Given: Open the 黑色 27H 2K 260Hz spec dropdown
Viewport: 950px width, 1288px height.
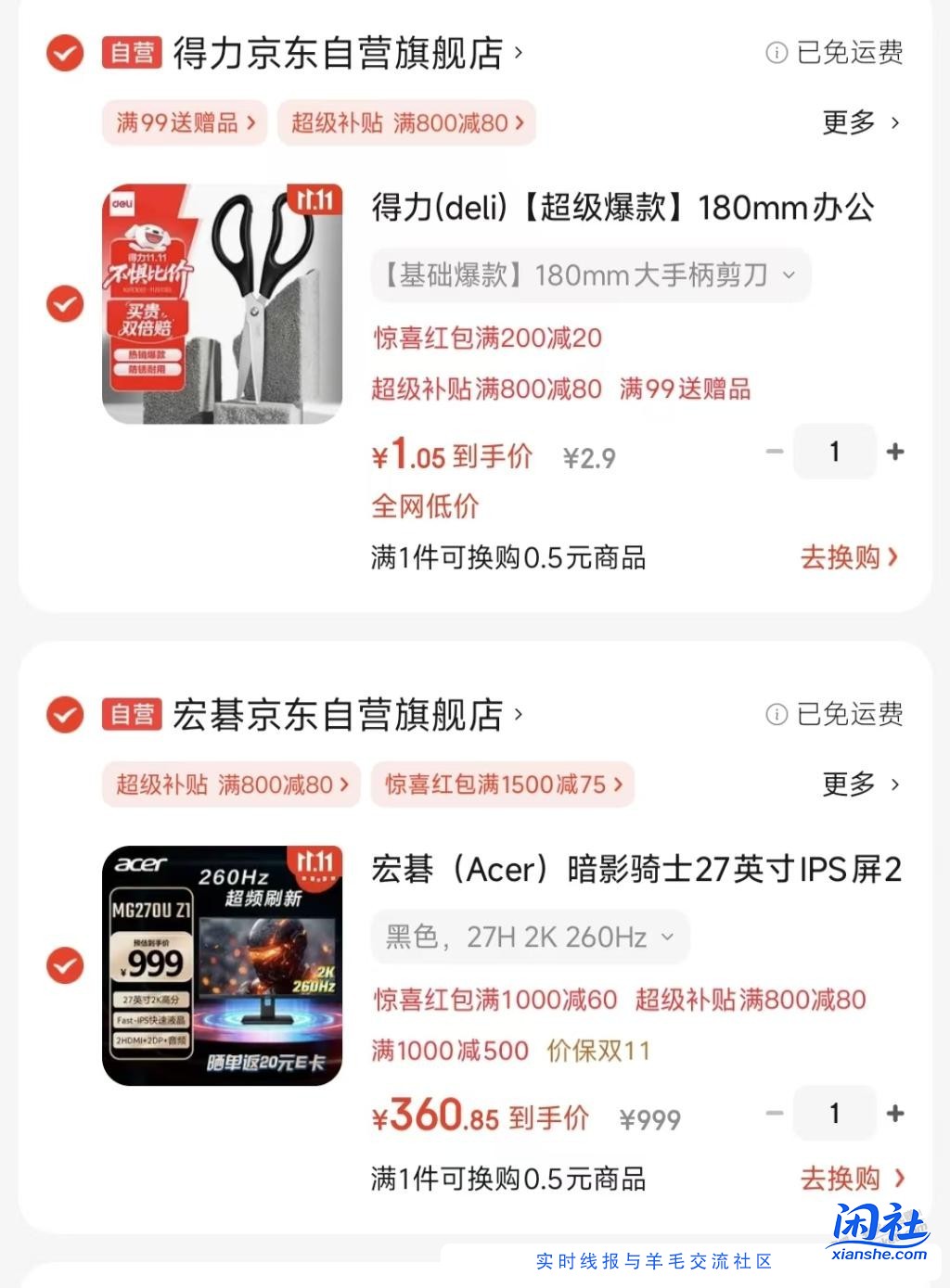Looking at the screenshot, I should click(x=530, y=937).
